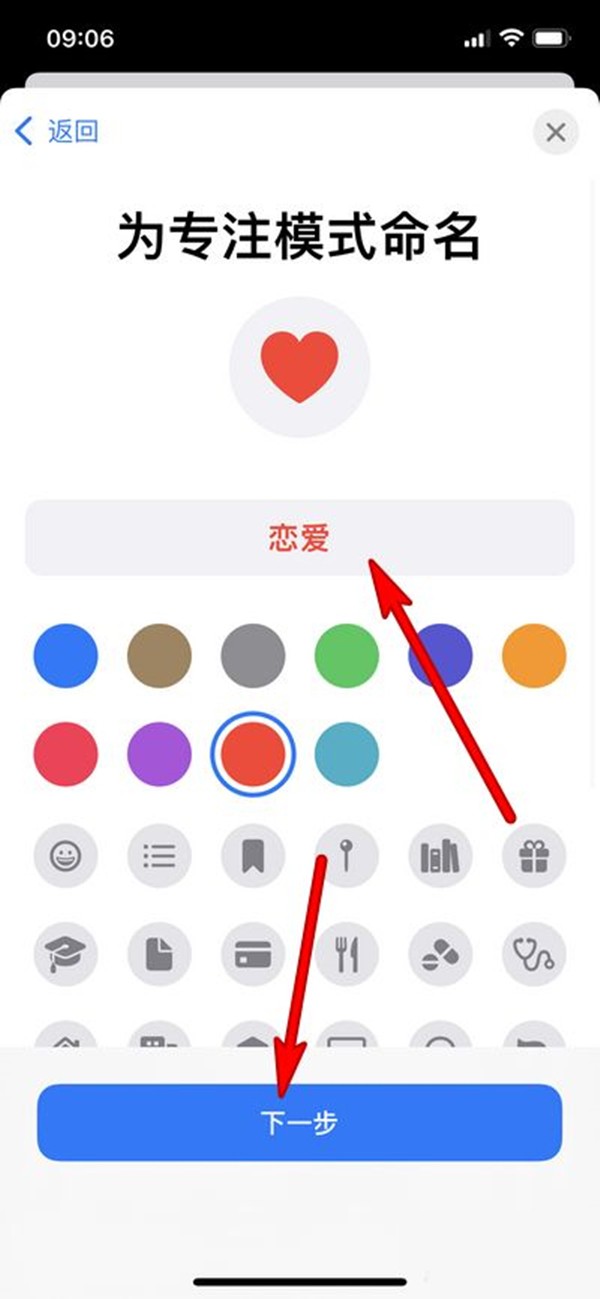Choose the stethoscope icon
This screenshot has width=600, height=1299.
[x=534, y=955]
